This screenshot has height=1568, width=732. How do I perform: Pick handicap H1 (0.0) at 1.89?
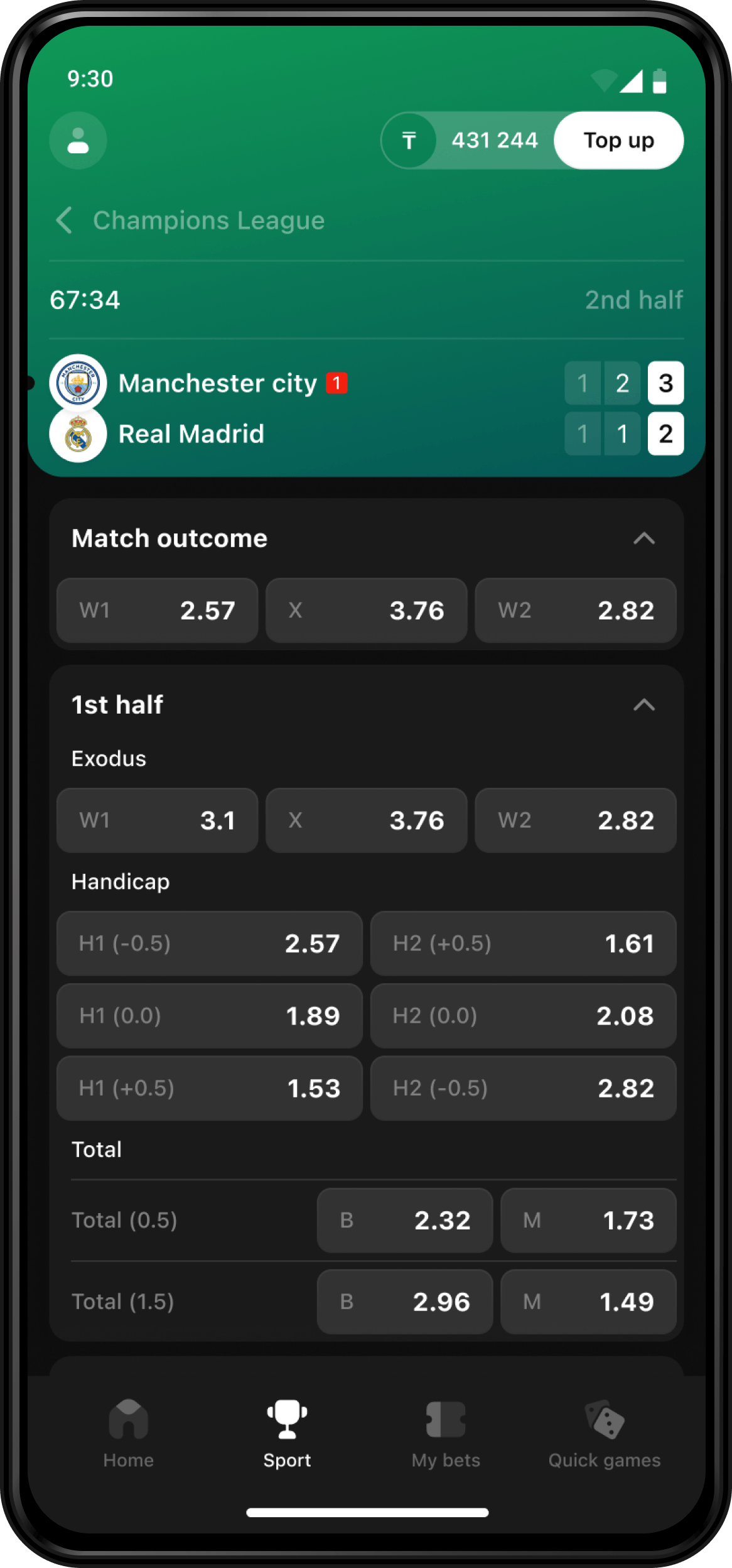click(x=210, y=1015)
